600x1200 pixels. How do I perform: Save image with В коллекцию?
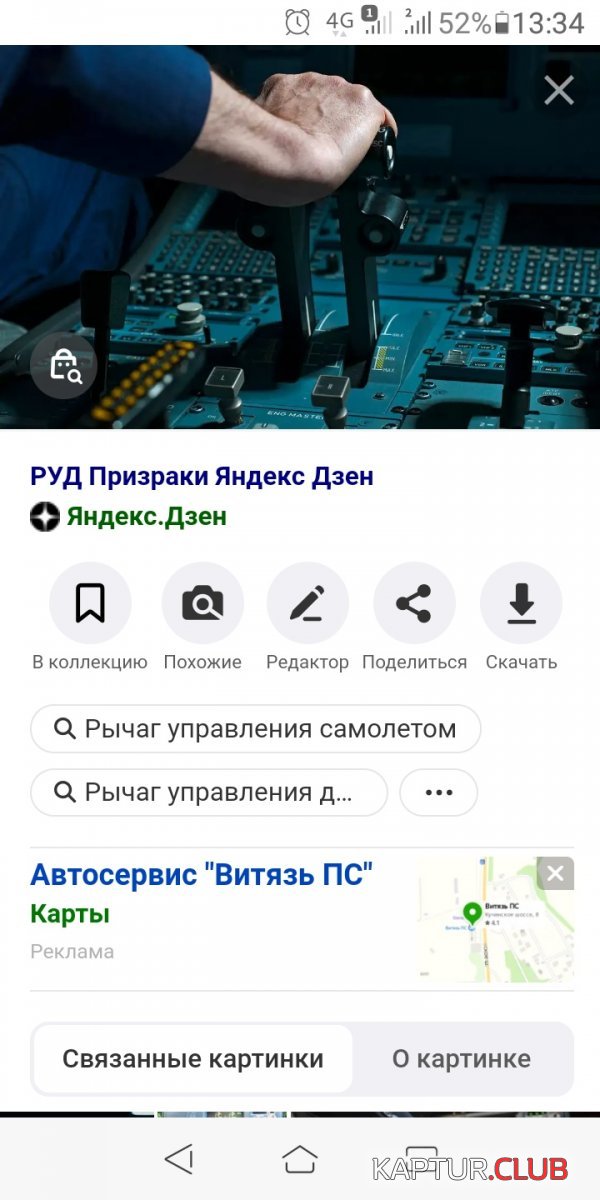(x=90, y=617)
